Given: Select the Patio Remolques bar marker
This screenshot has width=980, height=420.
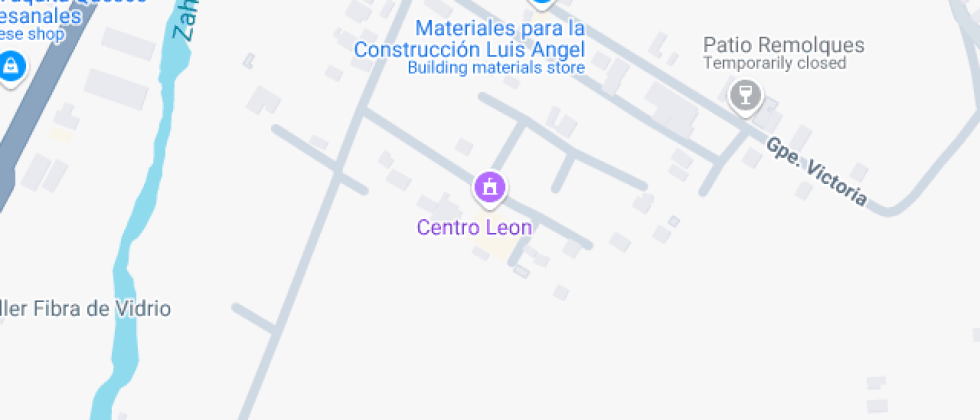Looking at the screenshot, I should 744,96.
